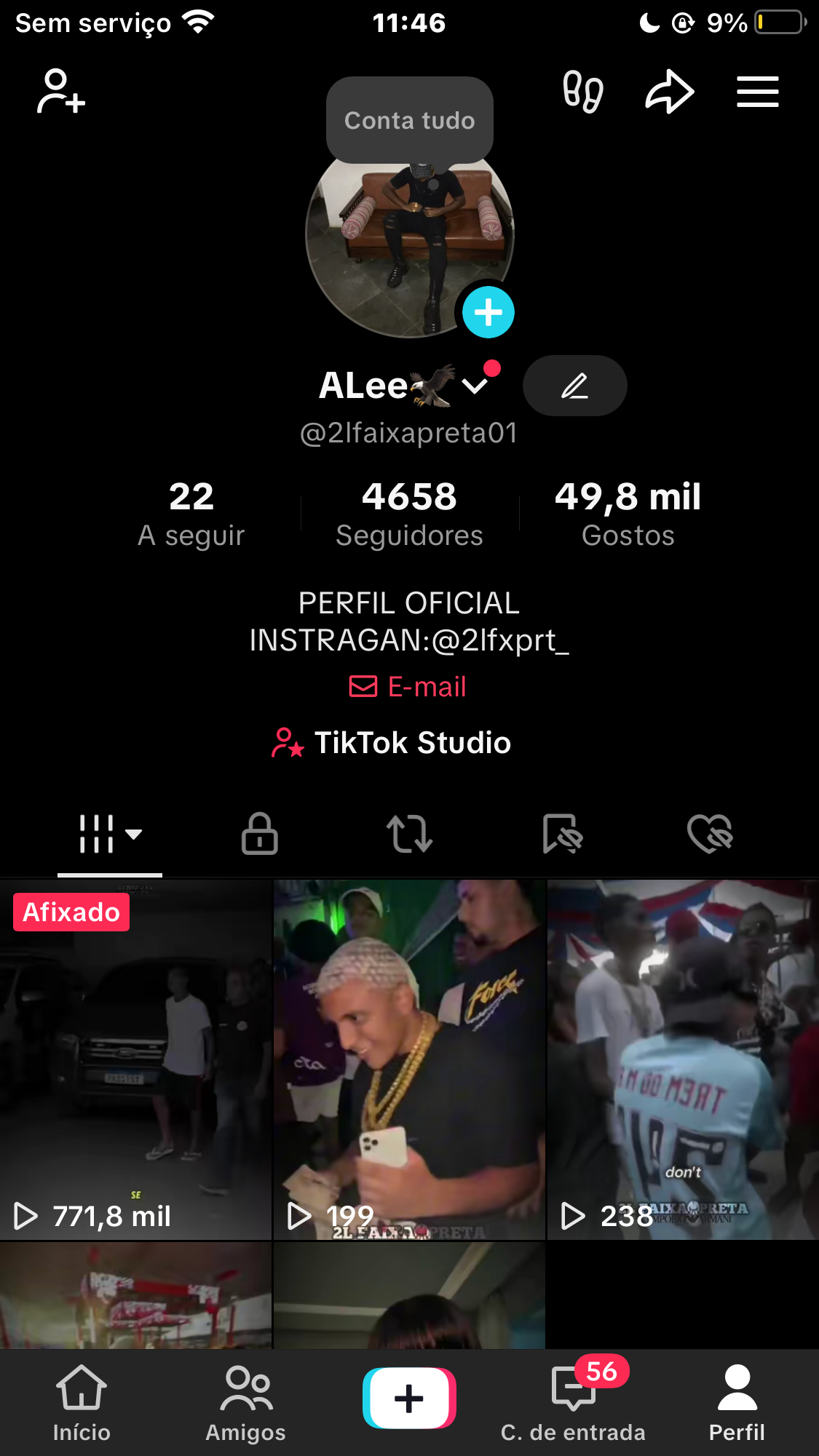
Task: Open the E-mail link
Action: click(x=408, y=687)
